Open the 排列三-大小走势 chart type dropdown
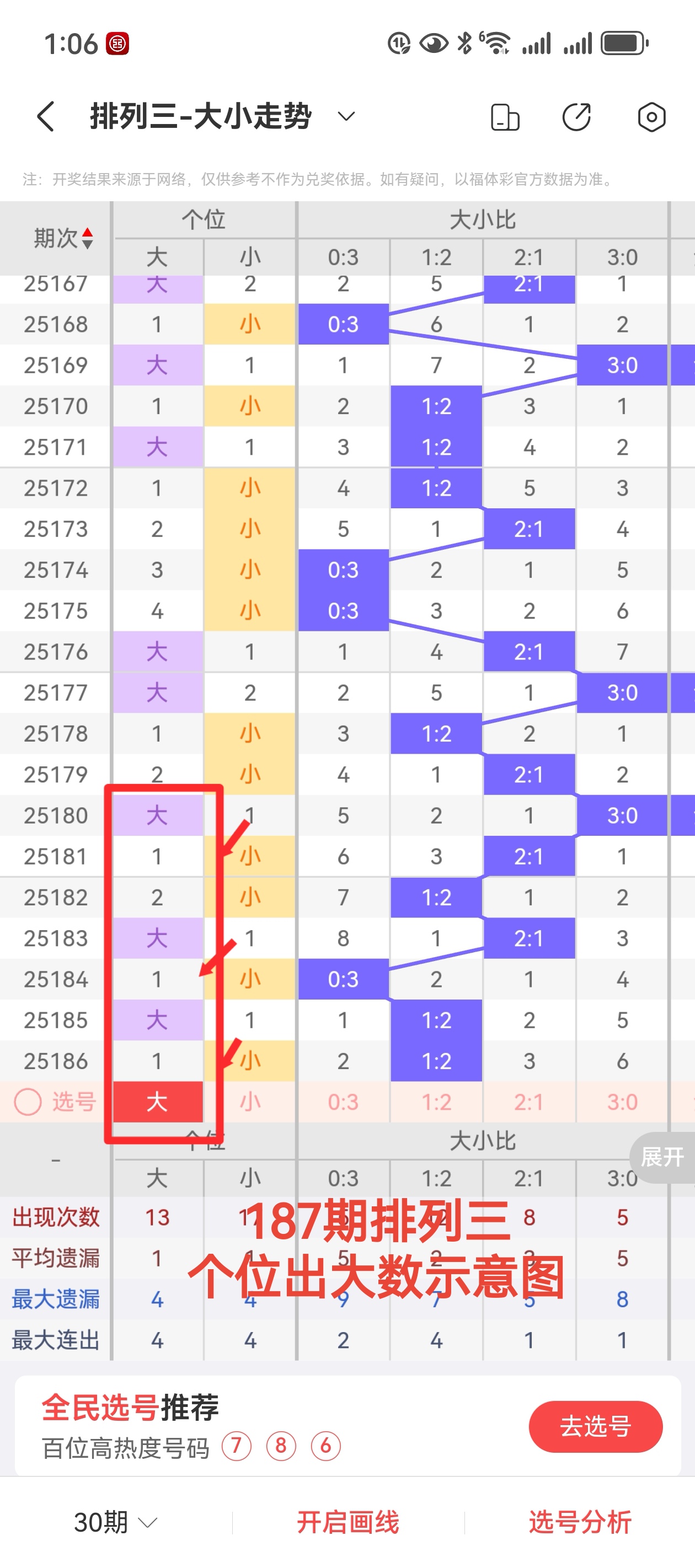Viewport: 695px width, 1568px height. tap(346, 116)
